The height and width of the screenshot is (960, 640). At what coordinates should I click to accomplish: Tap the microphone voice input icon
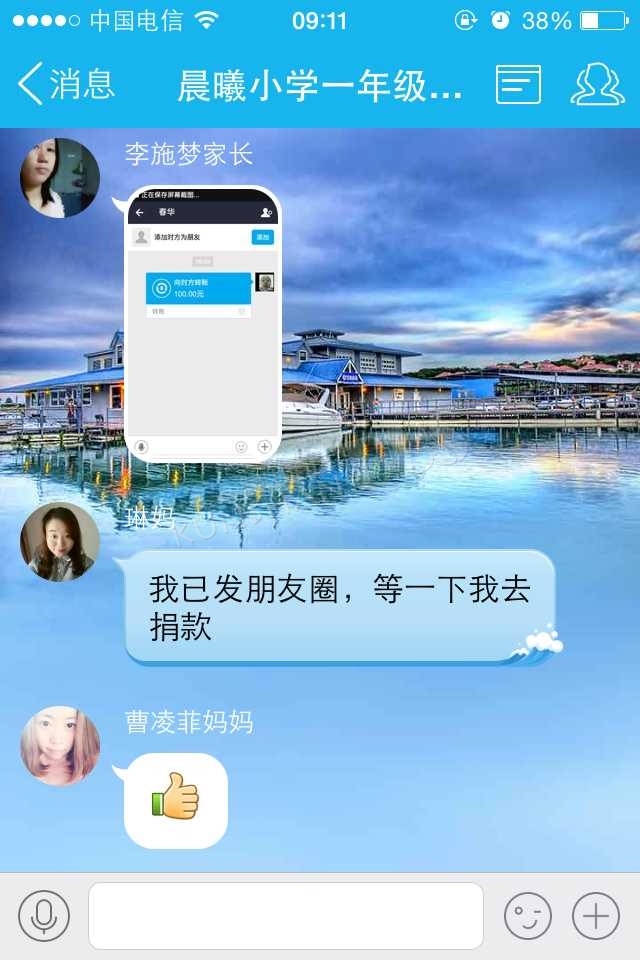tap(44, 915)
